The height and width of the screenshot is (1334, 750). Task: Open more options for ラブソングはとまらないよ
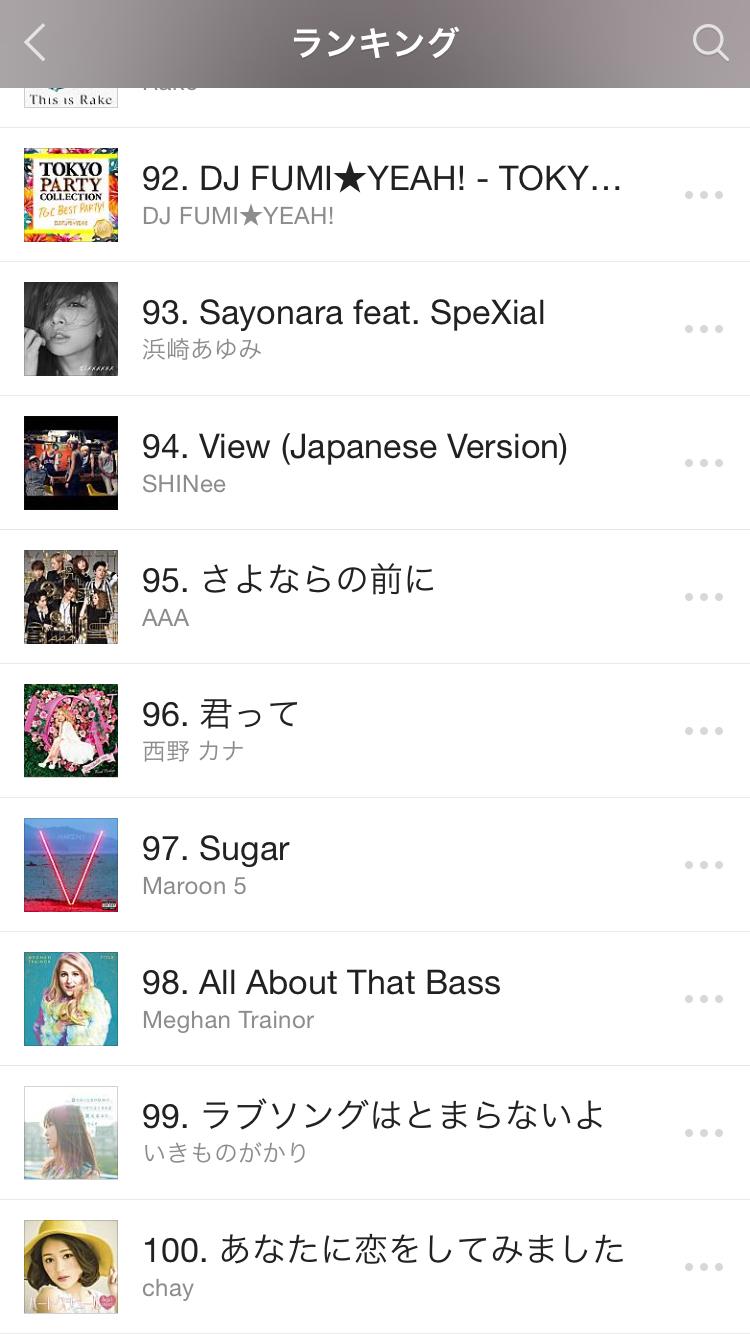click(x=704, y=1133)
